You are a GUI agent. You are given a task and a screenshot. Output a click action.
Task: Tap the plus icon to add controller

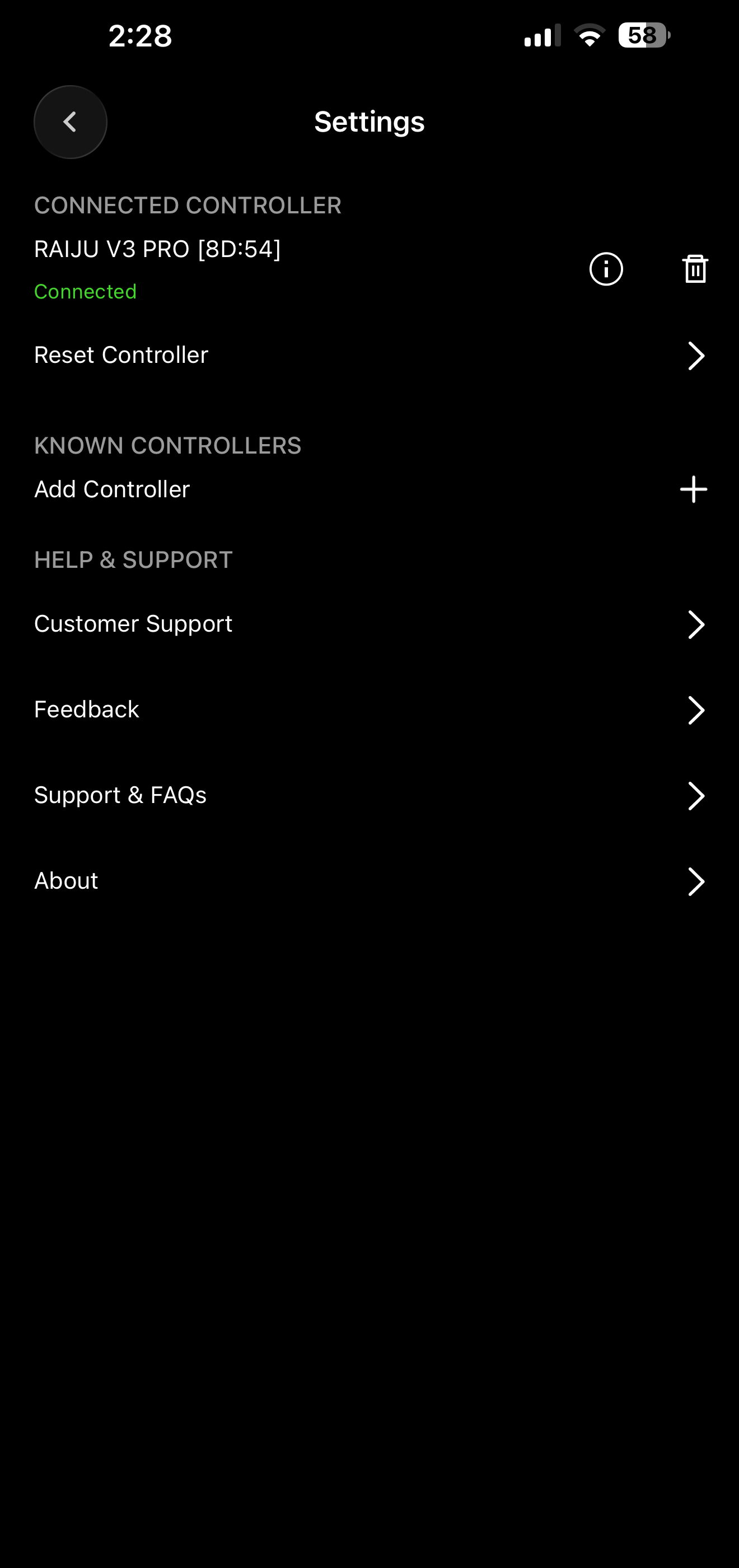694,488
